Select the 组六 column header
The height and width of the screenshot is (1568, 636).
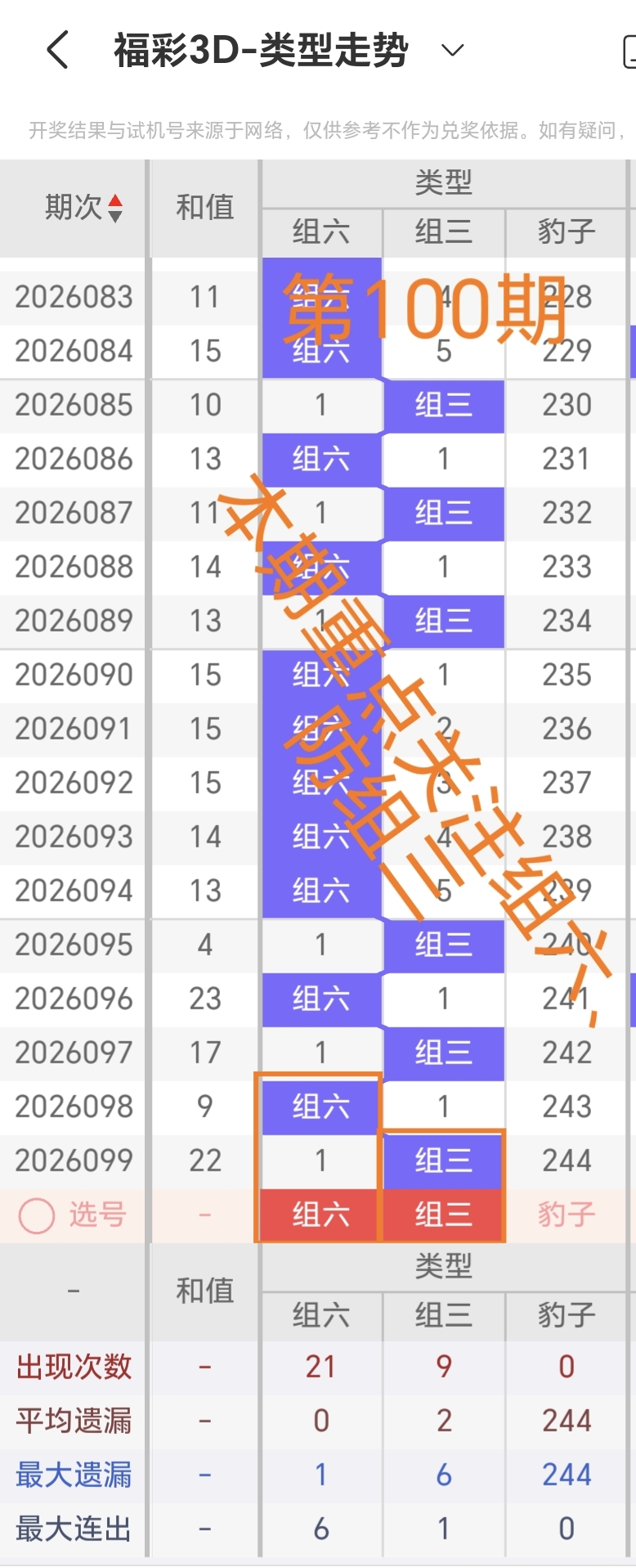click(320, 233)
